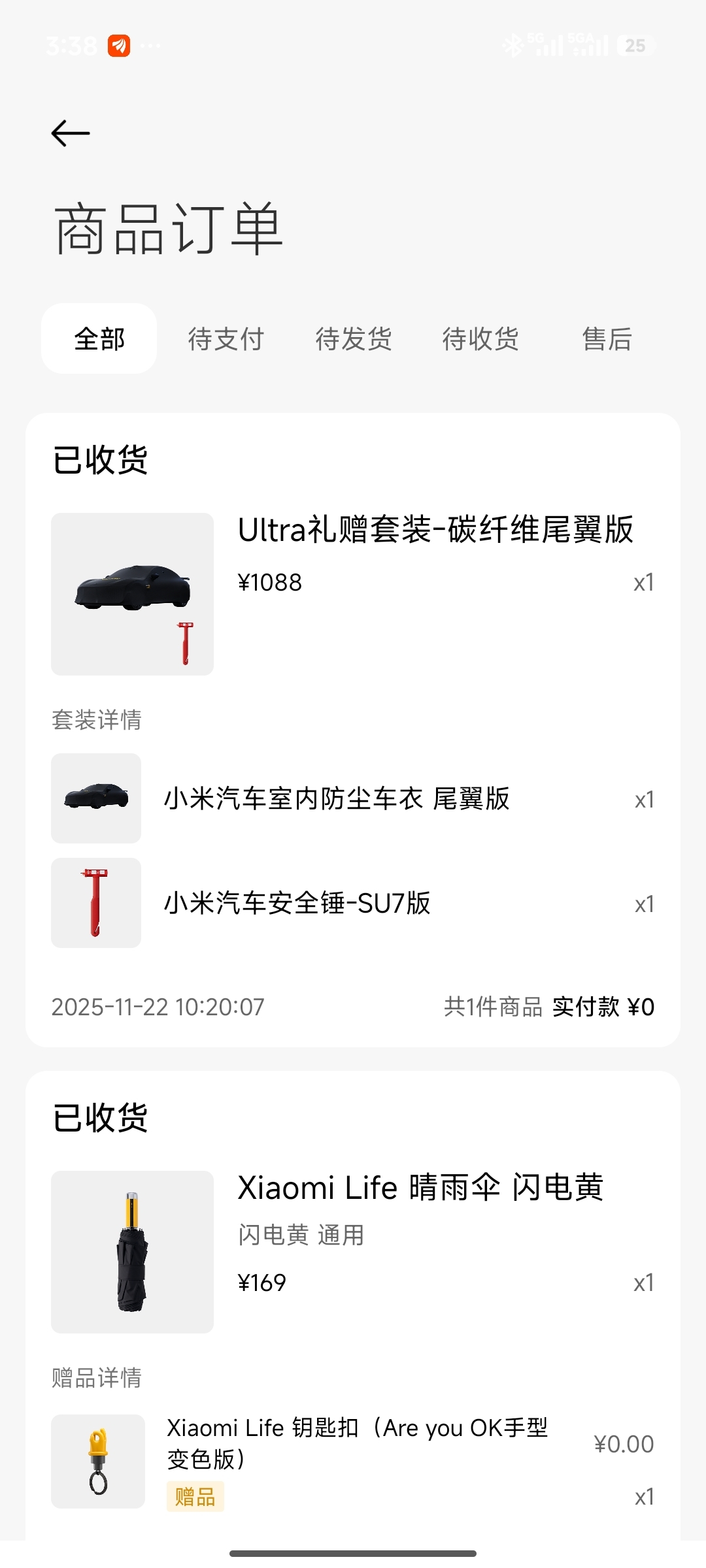Open the Xiaomi Life 晴雨伞 闪电黄 order

pos(420,1188)
